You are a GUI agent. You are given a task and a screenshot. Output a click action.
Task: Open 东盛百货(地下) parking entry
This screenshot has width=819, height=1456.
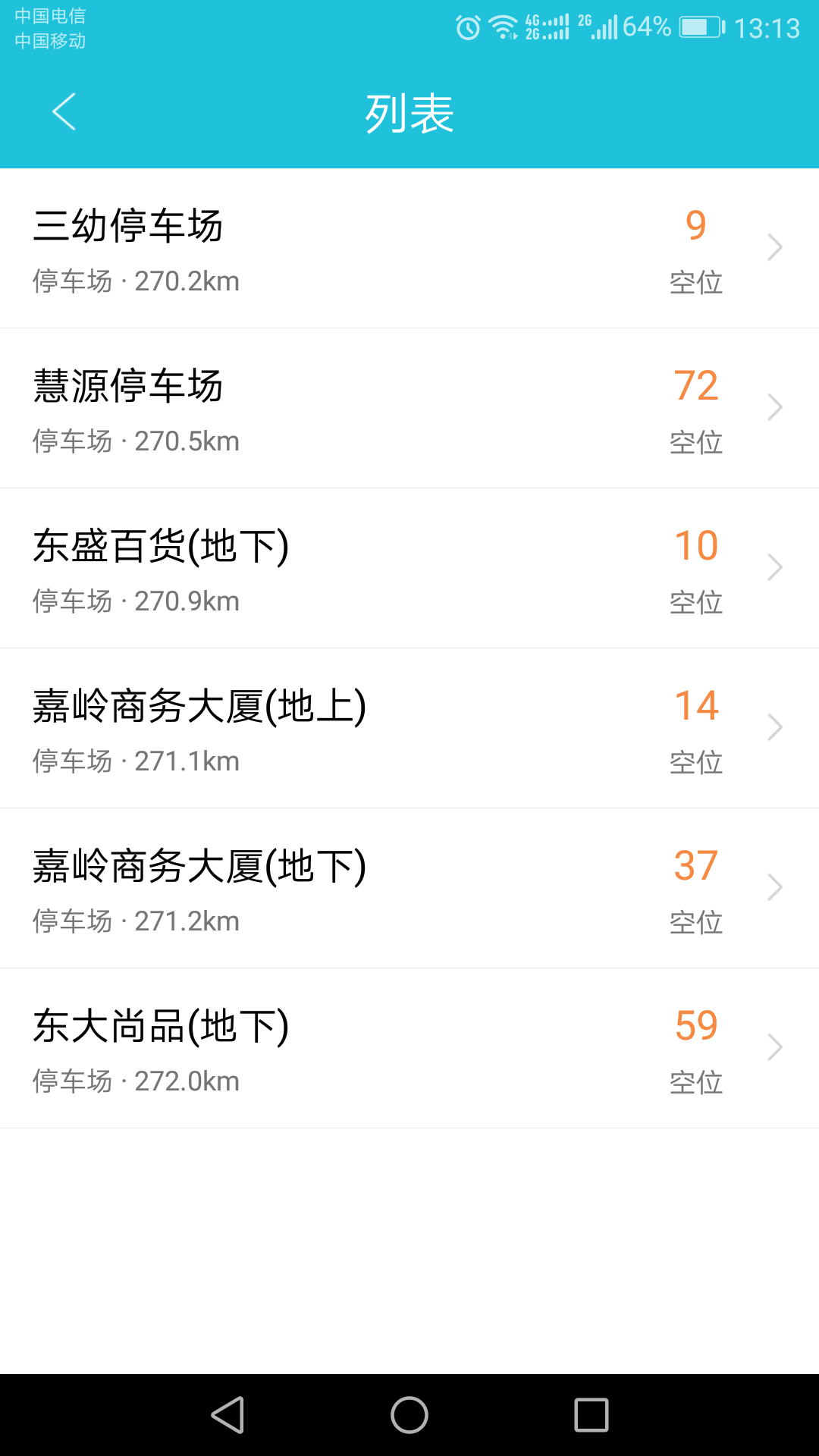tap(409, 569)
